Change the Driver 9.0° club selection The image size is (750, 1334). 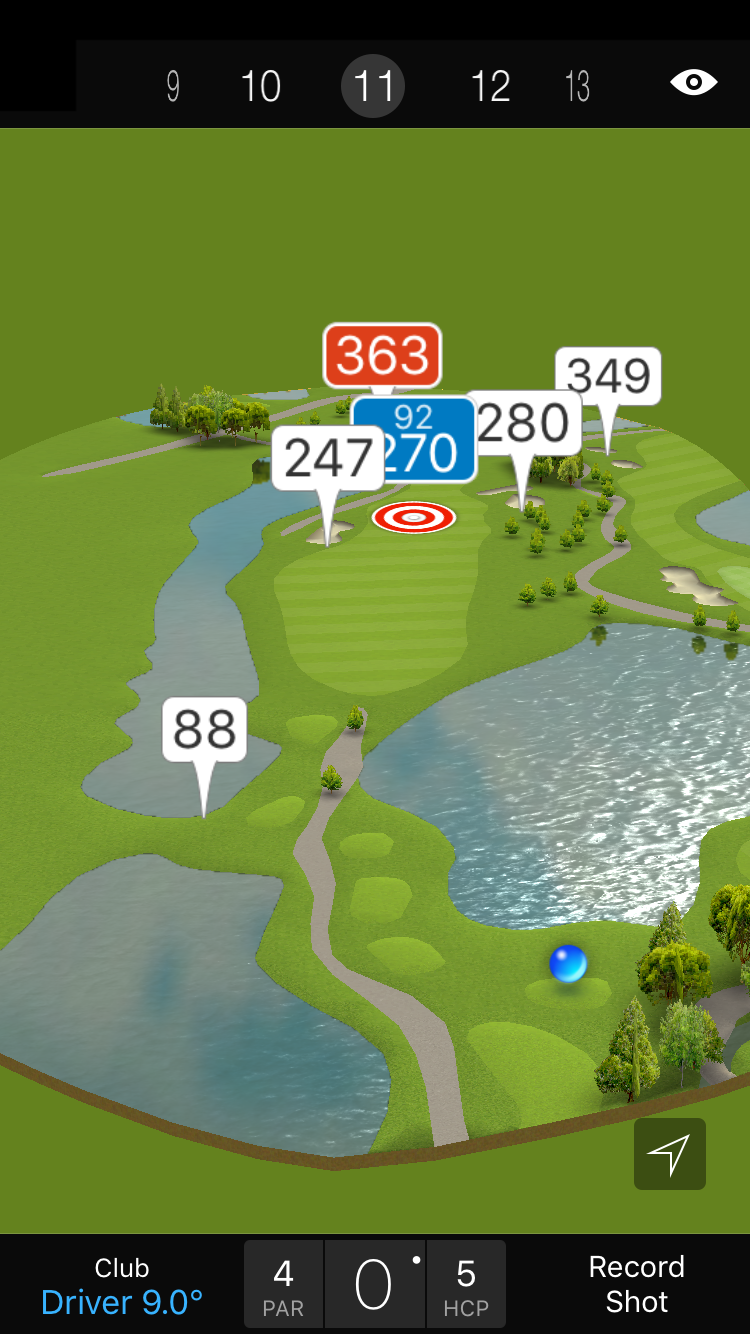pyautogui.click(x=122, y=1286)
